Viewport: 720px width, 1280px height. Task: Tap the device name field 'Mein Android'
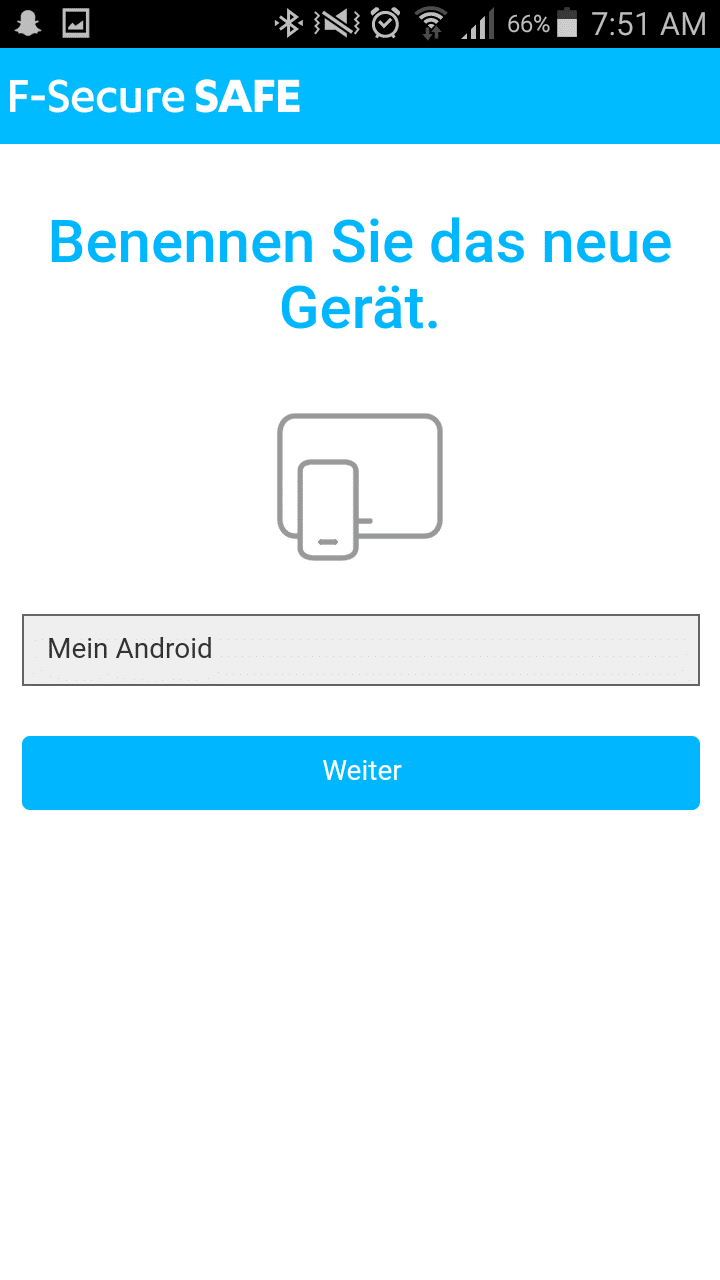click(x=360, y=650)
